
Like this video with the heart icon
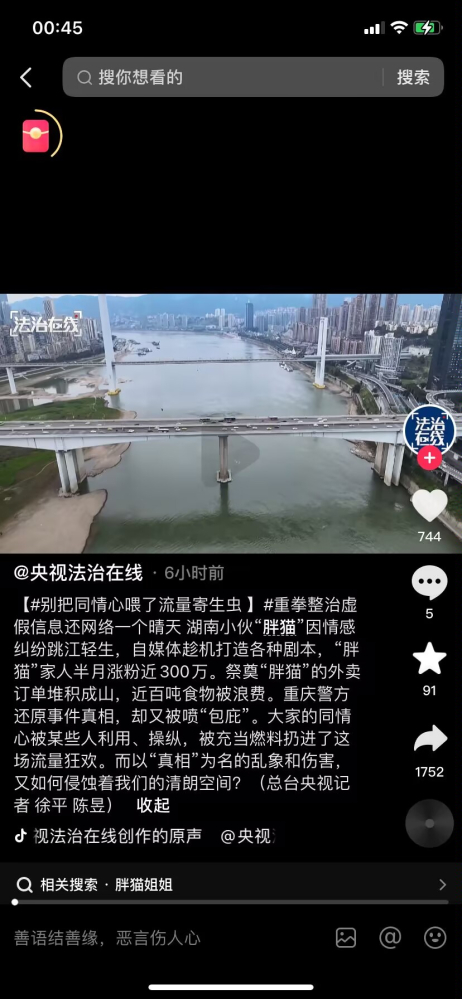click(430, 506)
